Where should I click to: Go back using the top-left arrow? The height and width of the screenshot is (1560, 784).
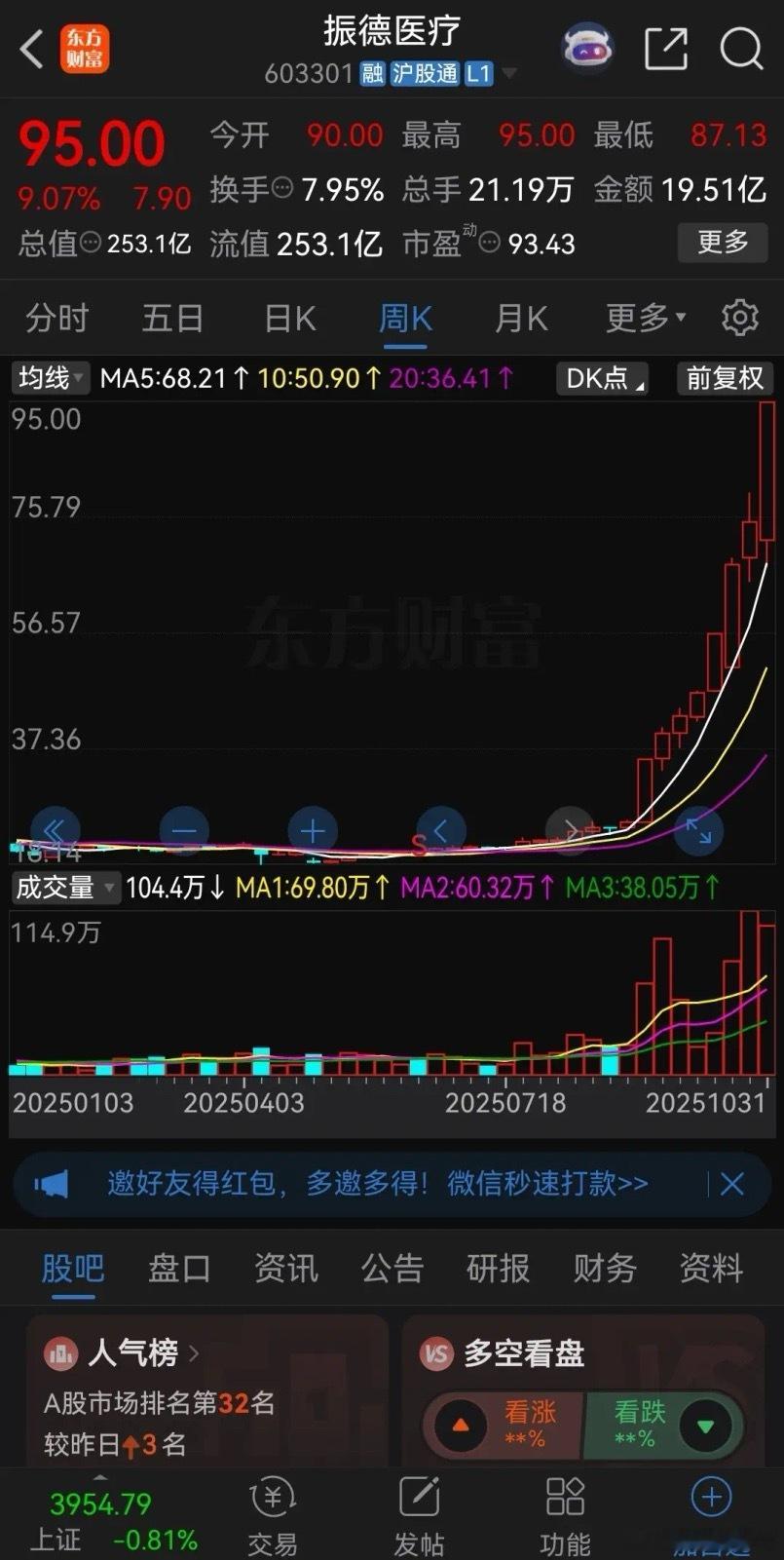pos(32,48)
